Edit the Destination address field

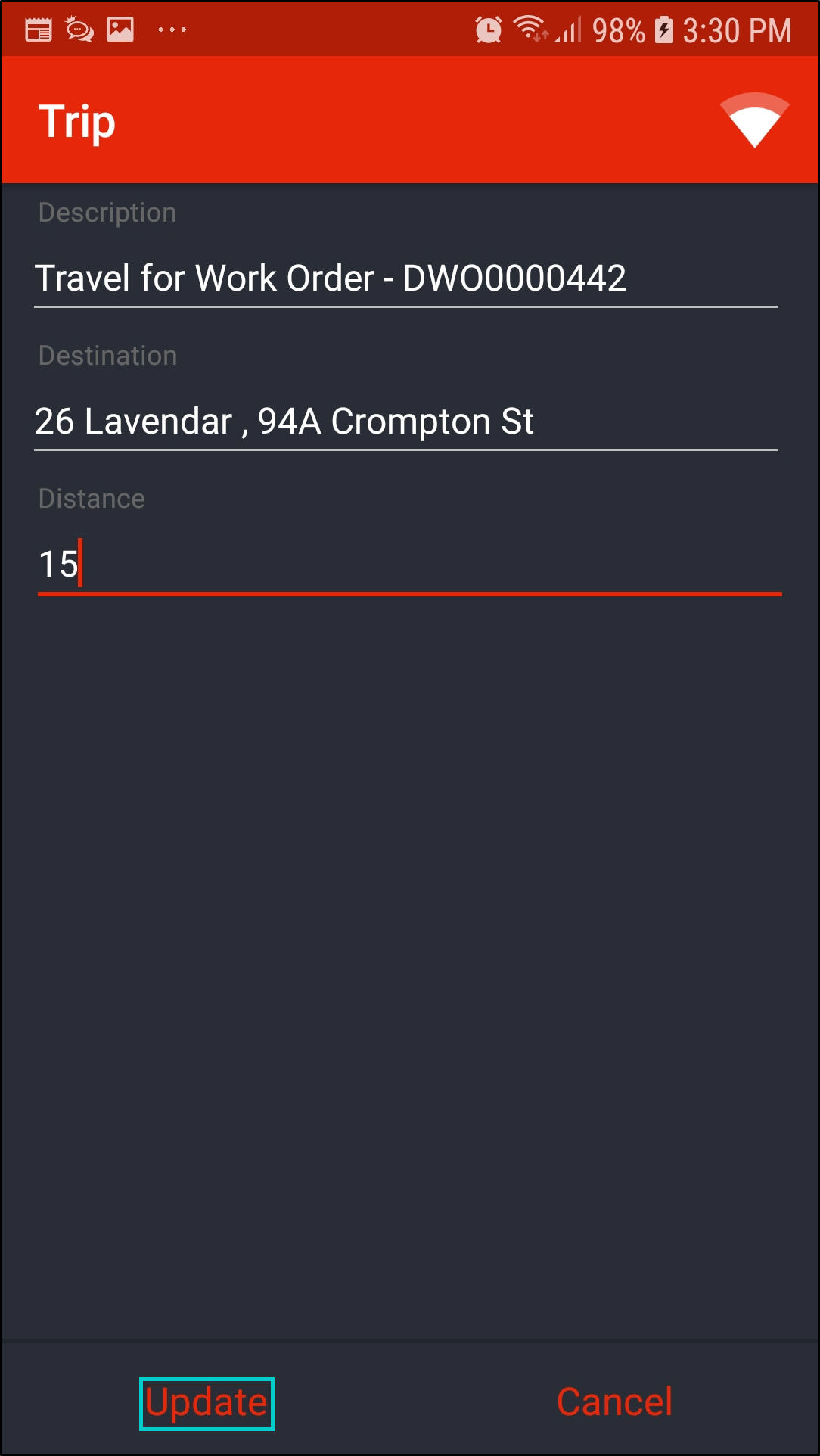pos(405,422)
